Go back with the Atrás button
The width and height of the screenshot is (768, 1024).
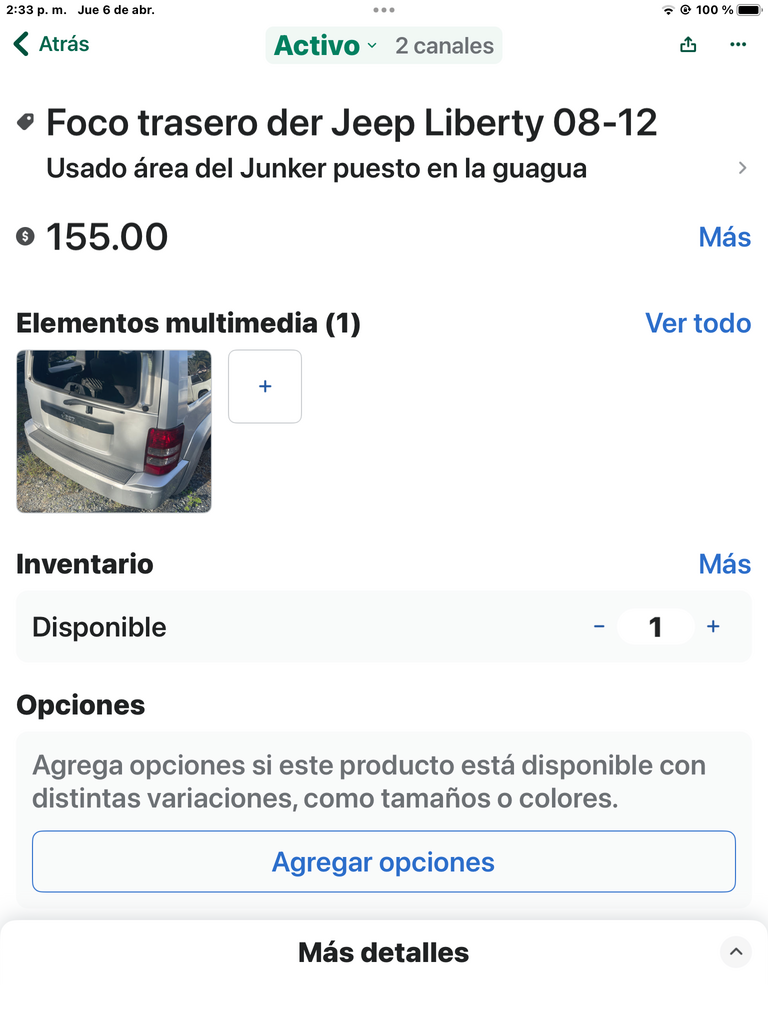click(51, 44)
